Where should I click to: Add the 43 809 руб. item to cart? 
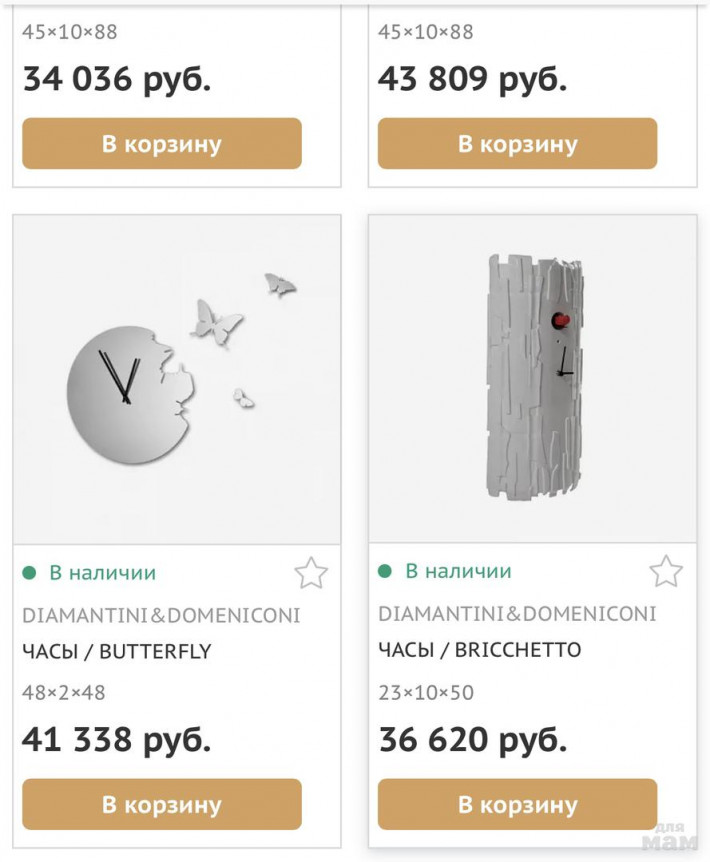(x=517, y=143)
